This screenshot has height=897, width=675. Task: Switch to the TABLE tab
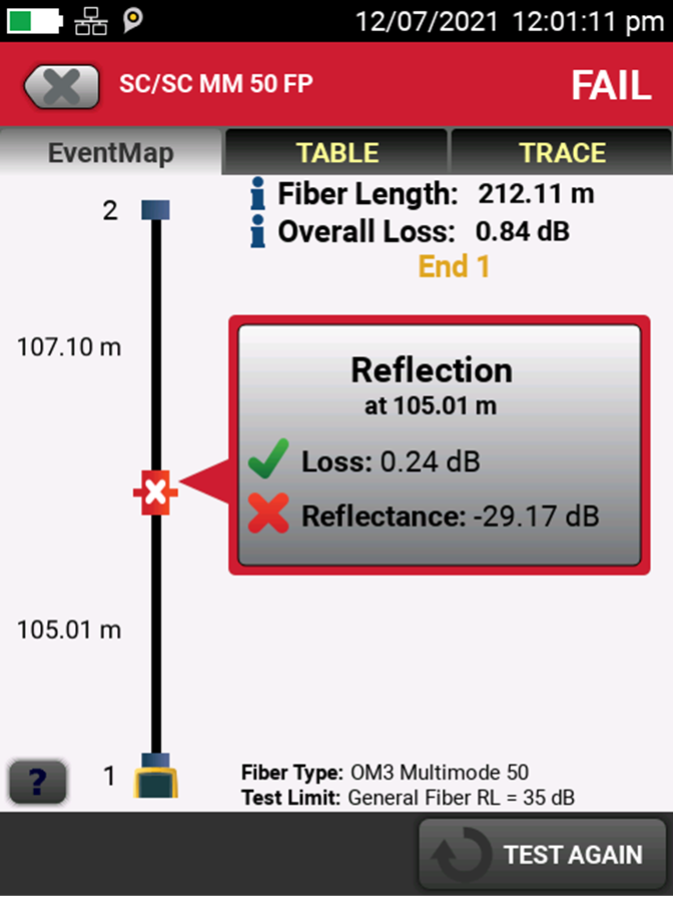pos(336,153)
